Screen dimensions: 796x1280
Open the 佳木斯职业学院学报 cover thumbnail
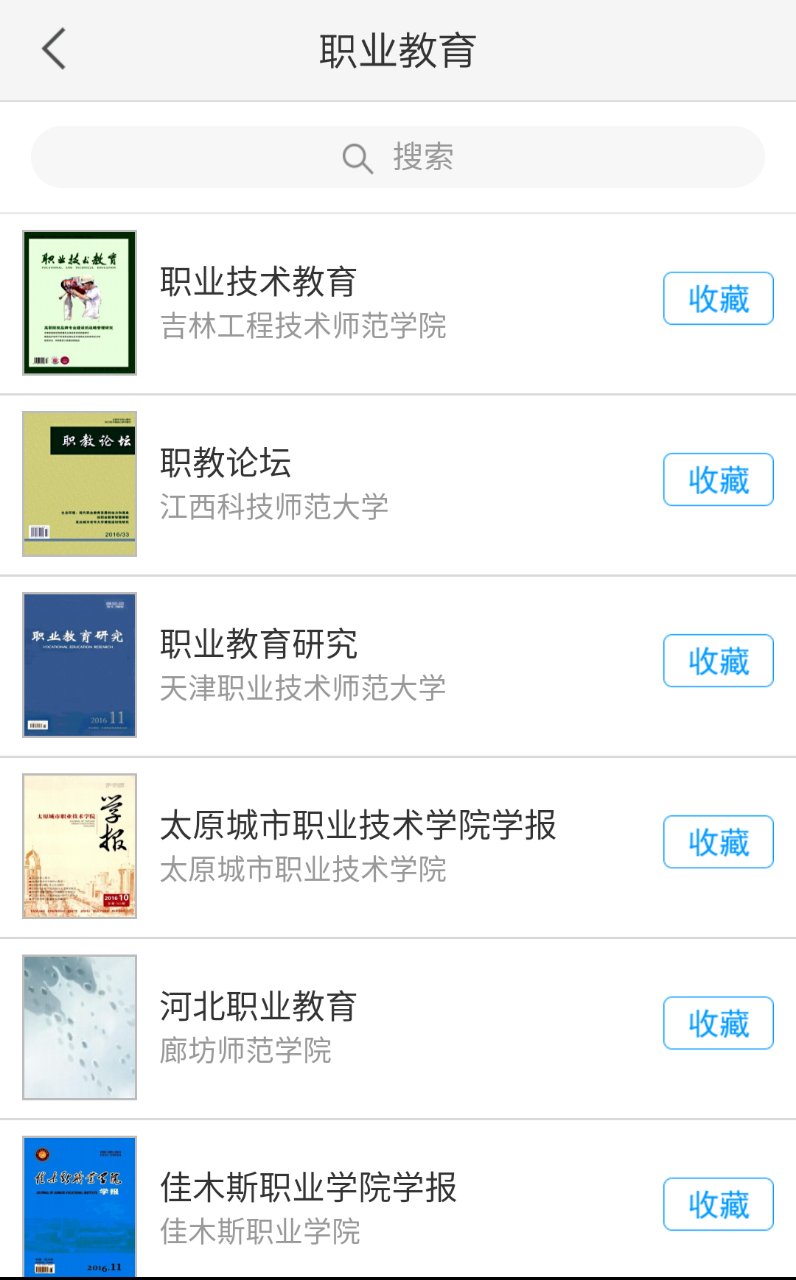(x=79, y=1205)
